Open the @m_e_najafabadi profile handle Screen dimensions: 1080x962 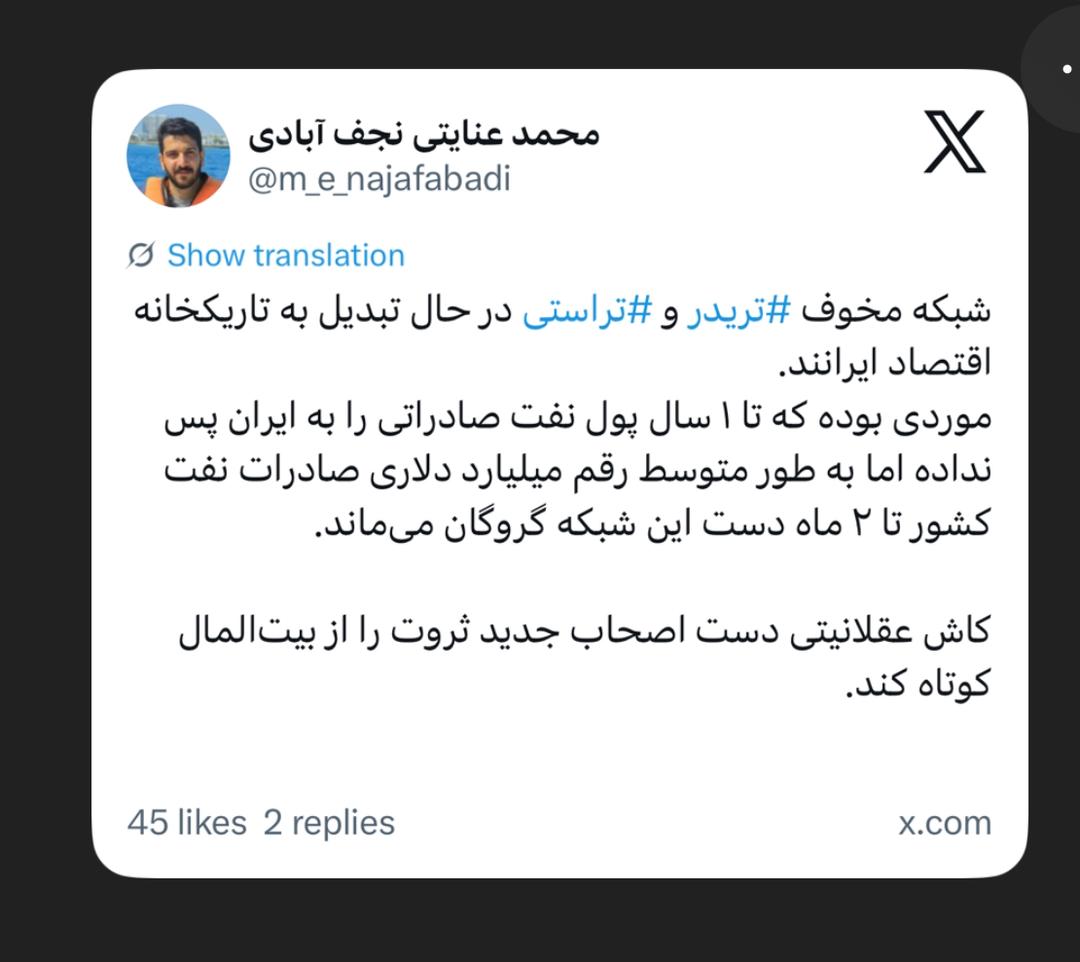point(378,180)
